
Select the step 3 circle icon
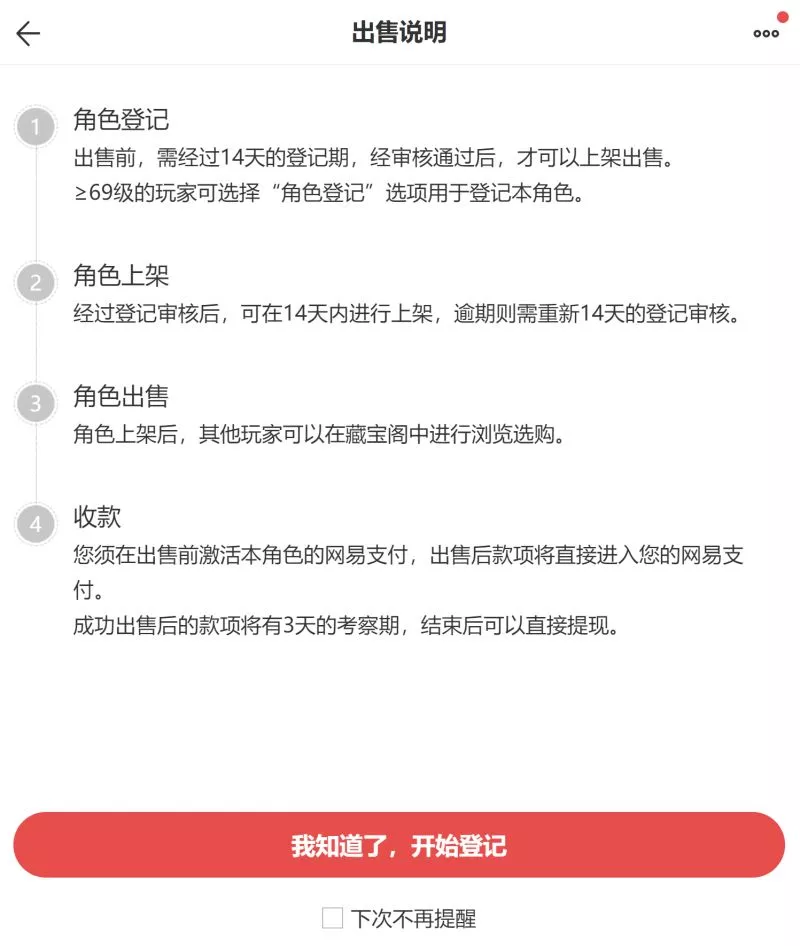pos(36,403)
